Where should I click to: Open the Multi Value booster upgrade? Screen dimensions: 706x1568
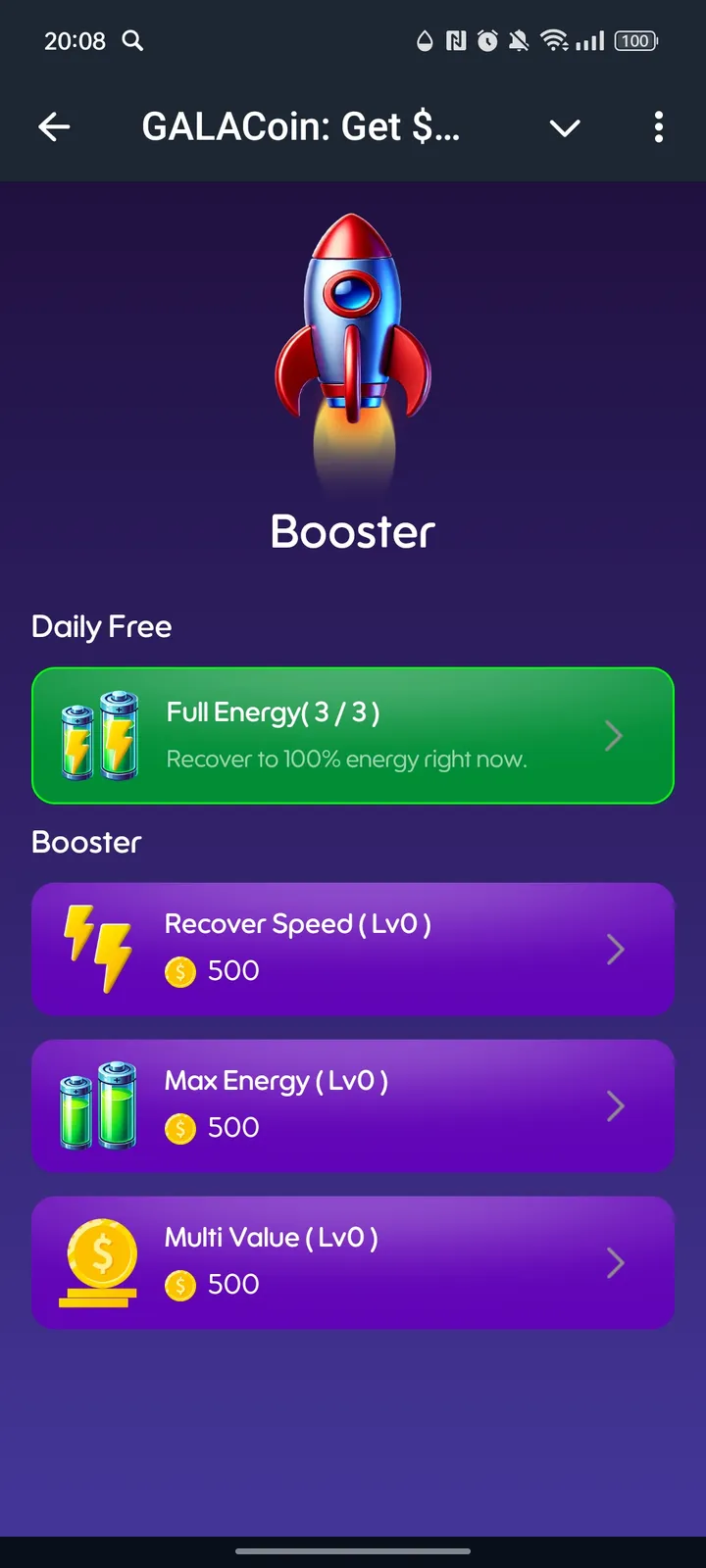pos(353,1262)
